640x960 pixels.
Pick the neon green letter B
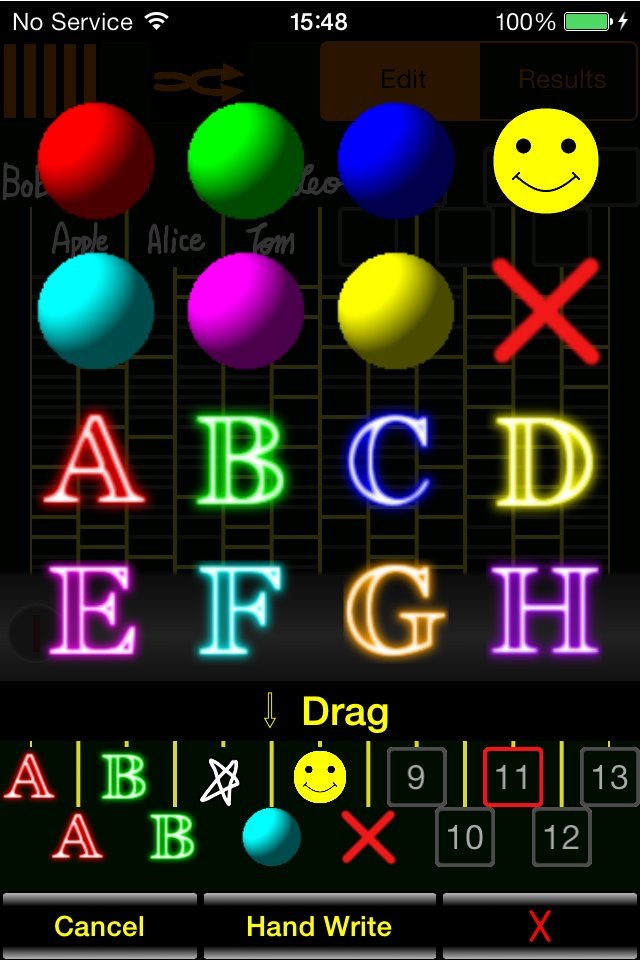[x=246, y=460]
